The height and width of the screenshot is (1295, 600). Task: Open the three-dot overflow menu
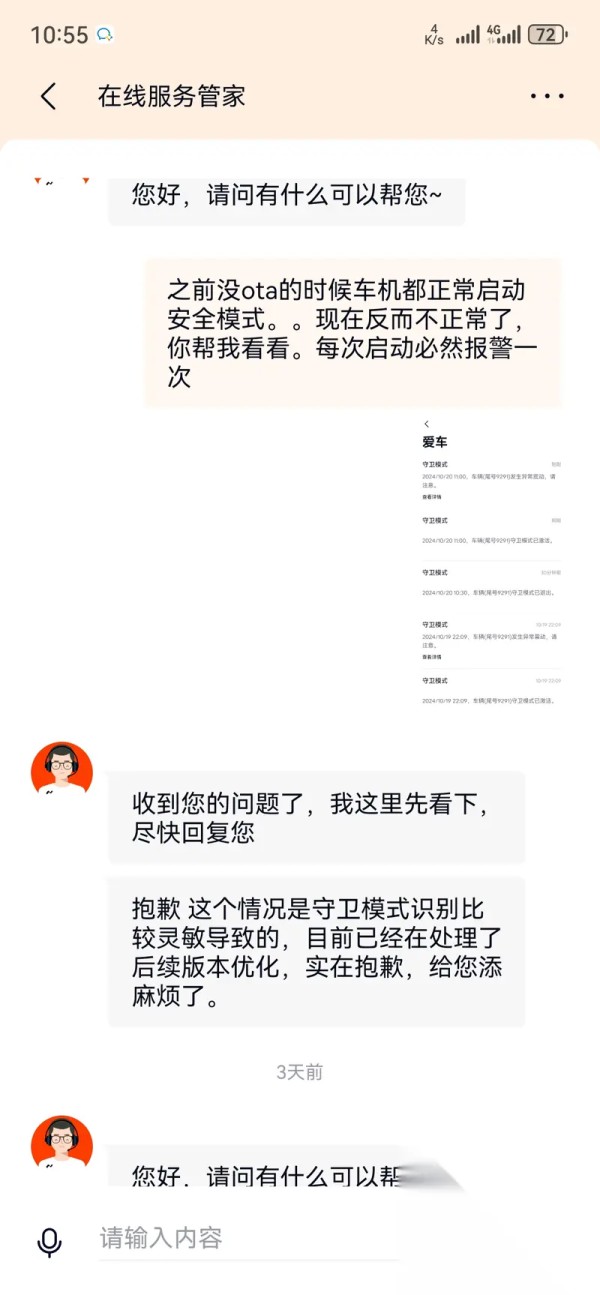pyautogui.click(x=547, y=96)
